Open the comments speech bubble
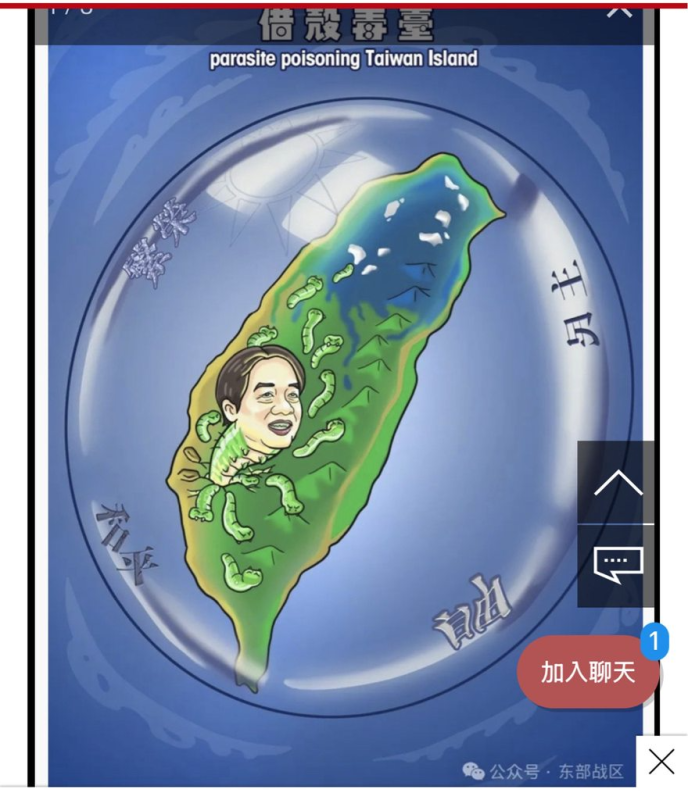Viewport: 688px width, 800px height. point(617,565)
